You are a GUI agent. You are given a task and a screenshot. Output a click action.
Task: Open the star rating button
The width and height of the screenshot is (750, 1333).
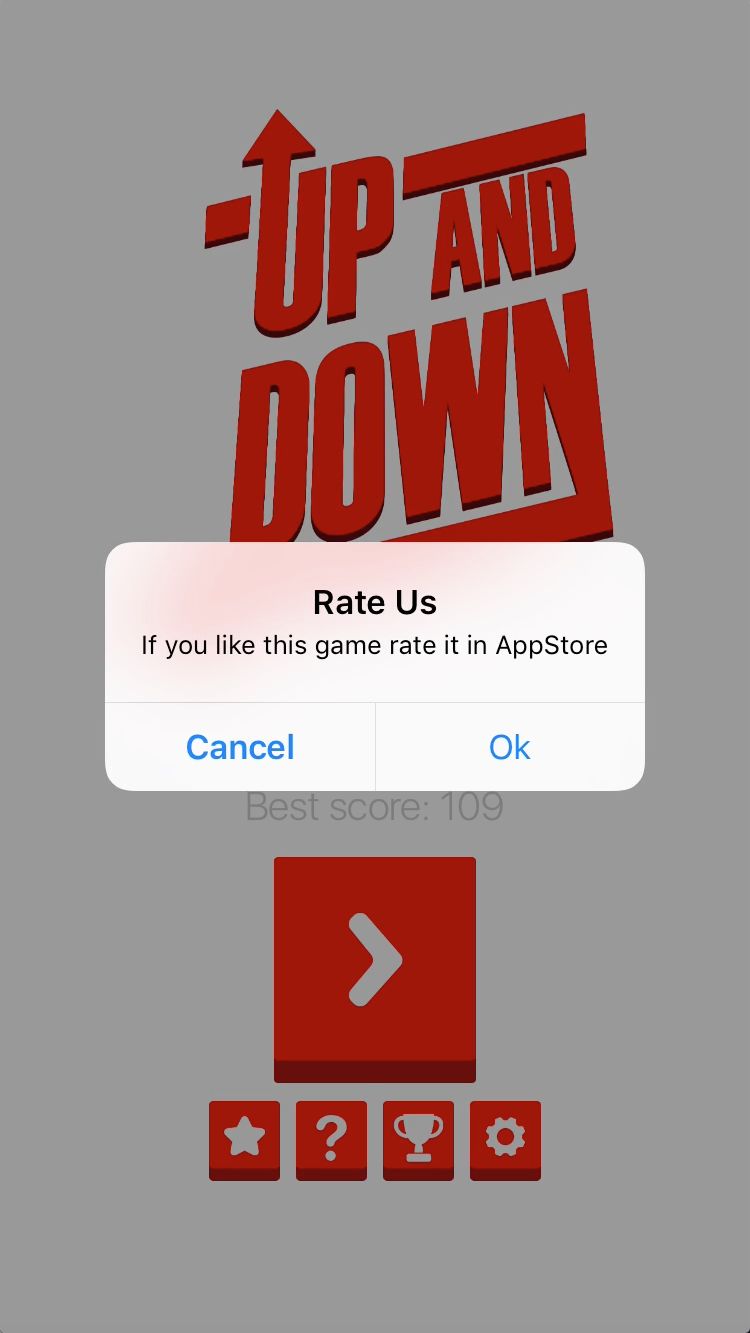[244, 1138]
